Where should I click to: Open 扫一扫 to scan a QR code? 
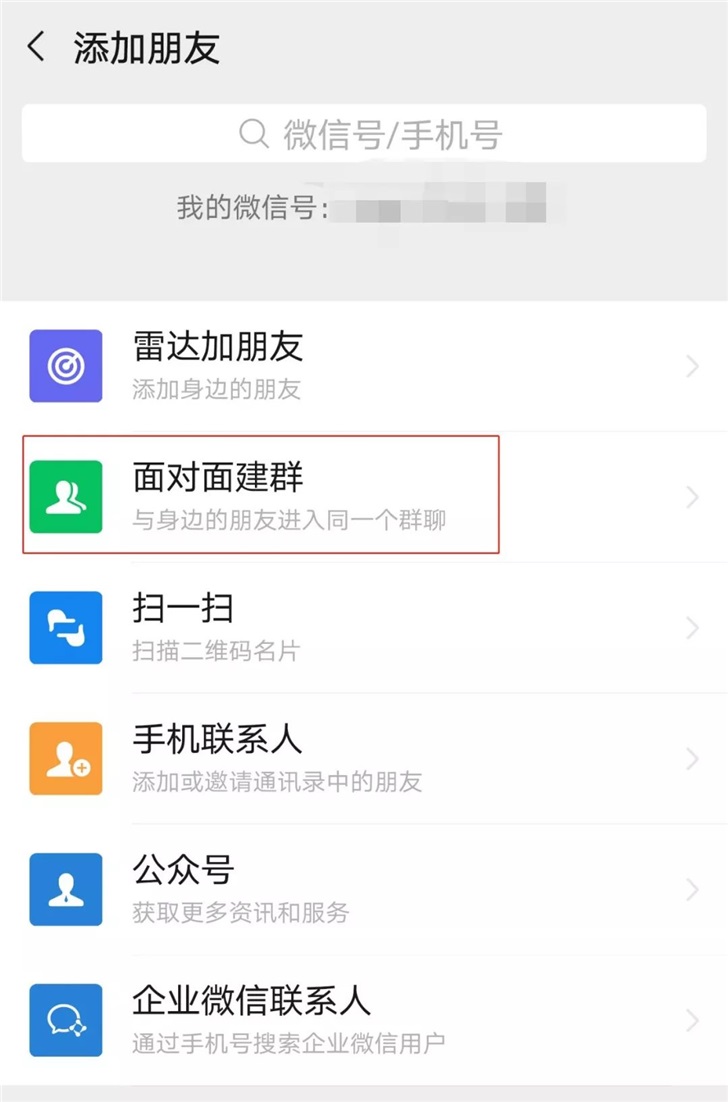364,627
